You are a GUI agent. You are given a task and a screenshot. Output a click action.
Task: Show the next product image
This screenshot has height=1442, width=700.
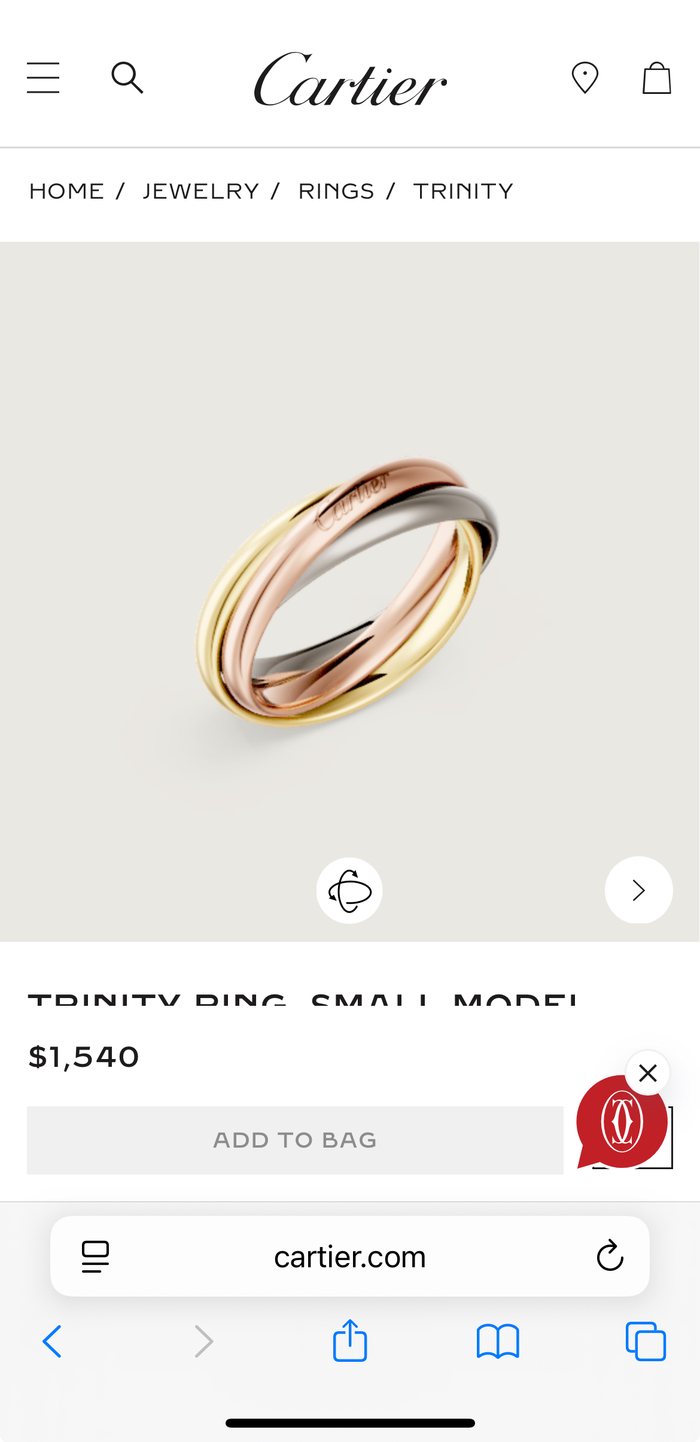tap(638, 890)
